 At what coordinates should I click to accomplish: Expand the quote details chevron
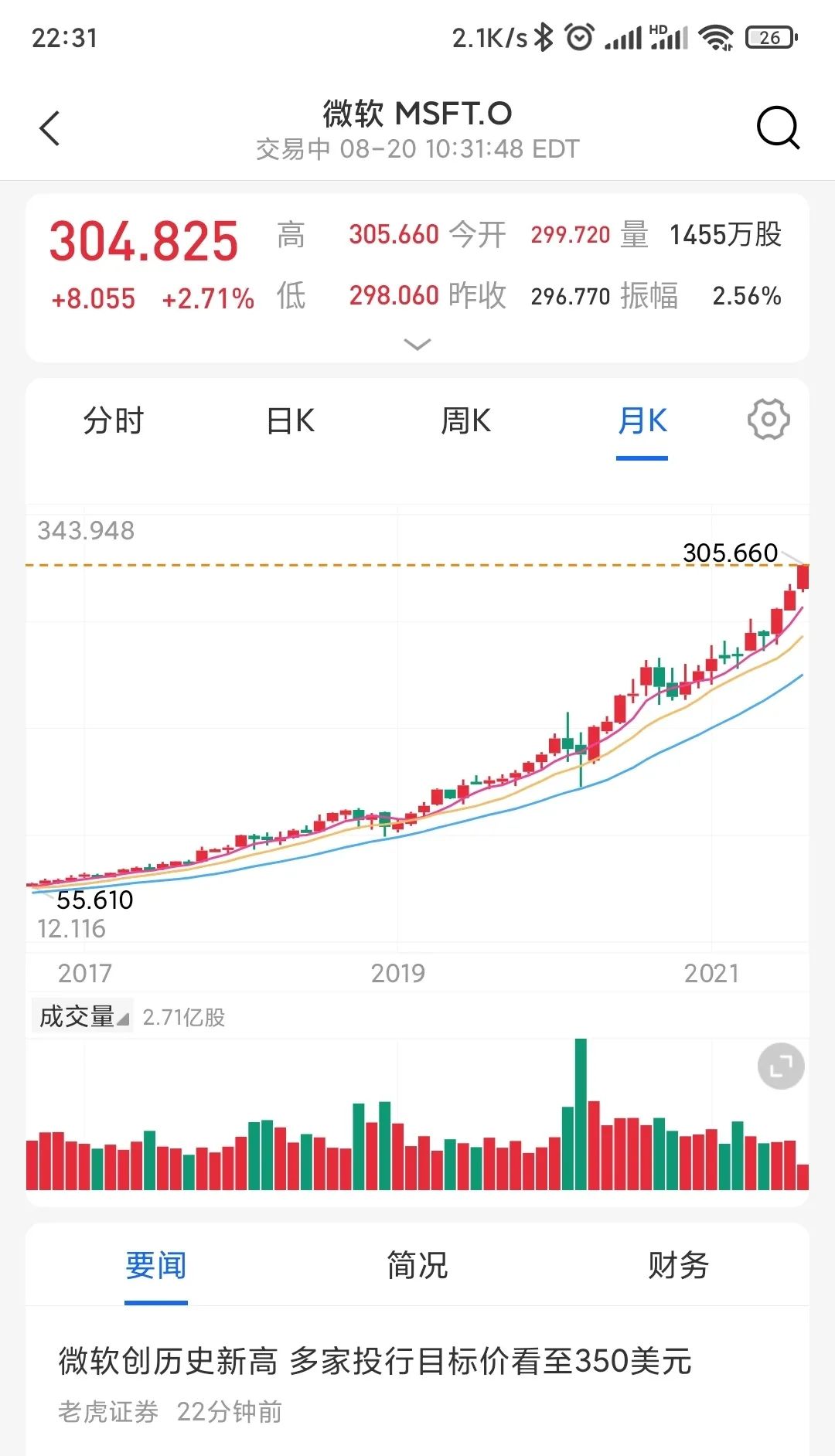coord(417,344)
